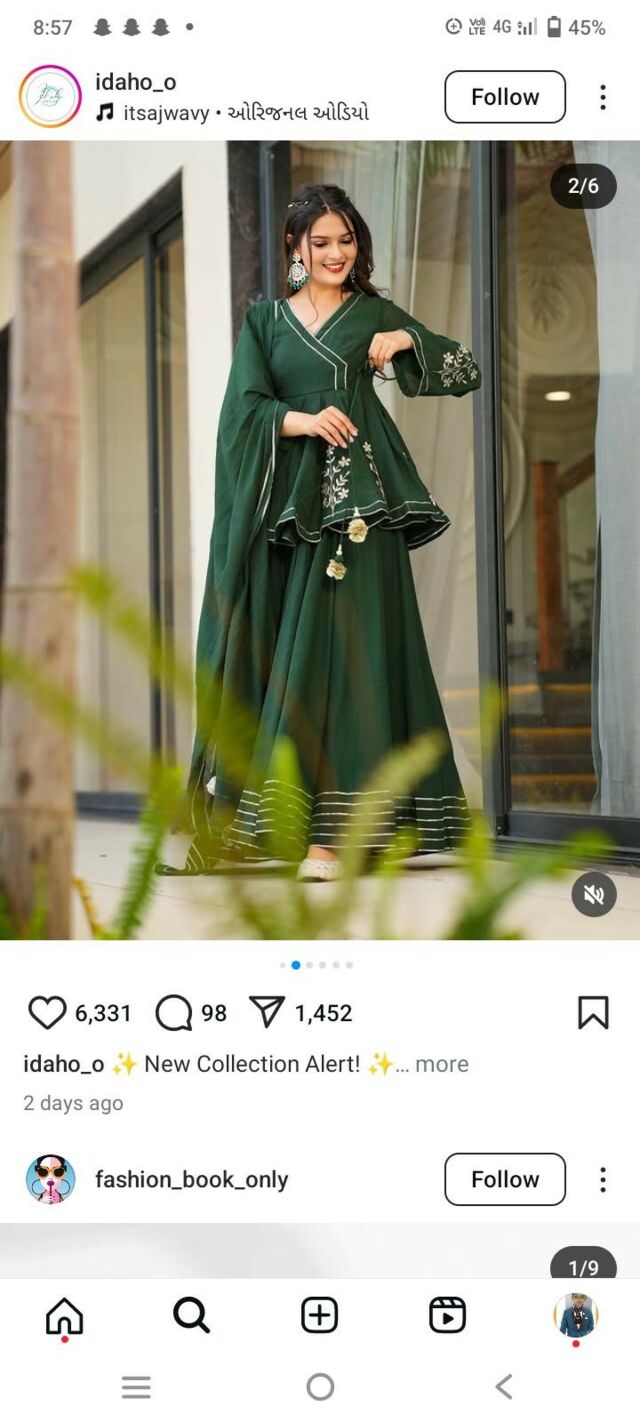This screenshot has width=640, height=1422.
Task: Open my profile tab
Action: (x=575, y=1315)
